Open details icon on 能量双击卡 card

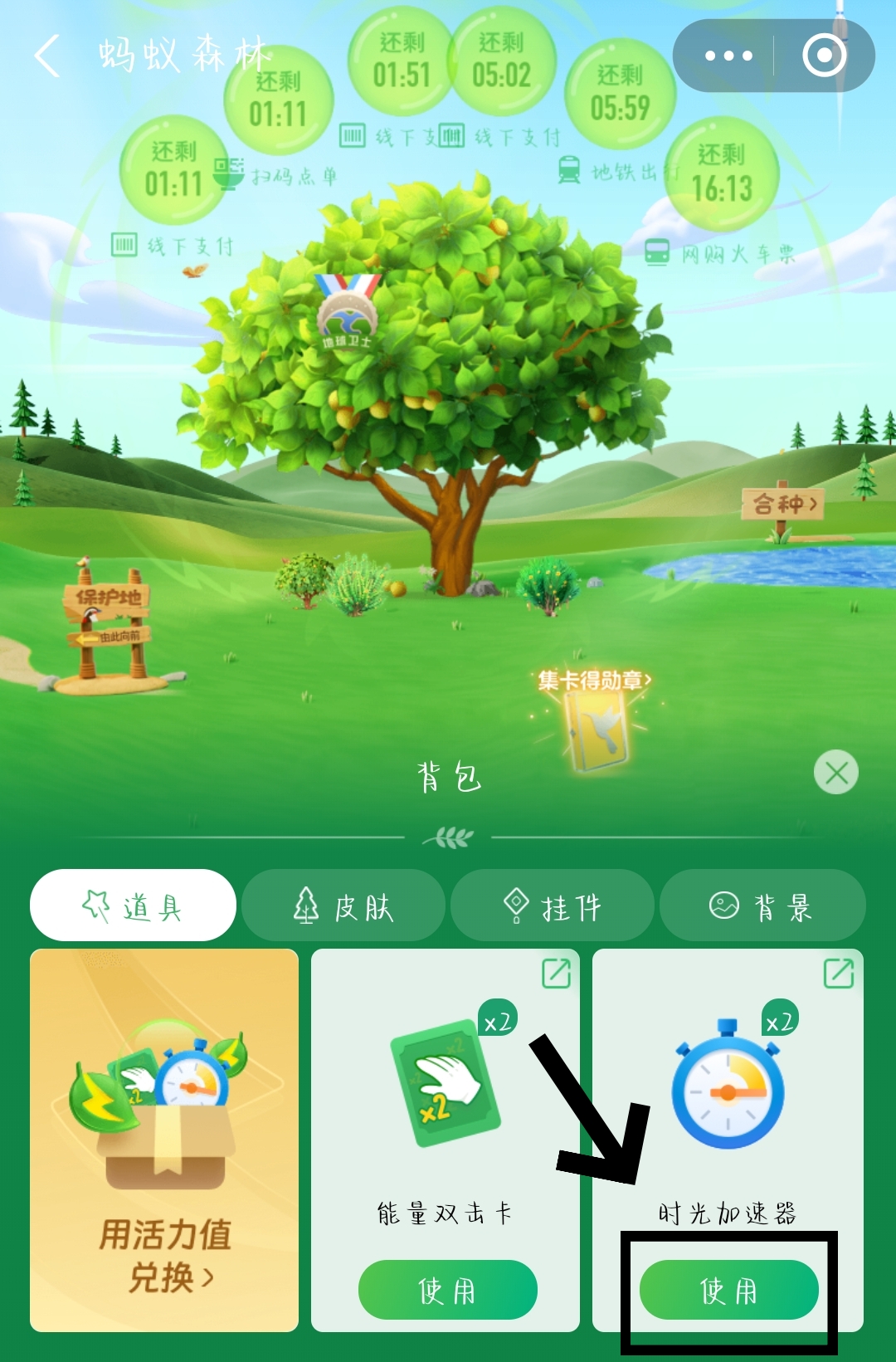(556, 974)
